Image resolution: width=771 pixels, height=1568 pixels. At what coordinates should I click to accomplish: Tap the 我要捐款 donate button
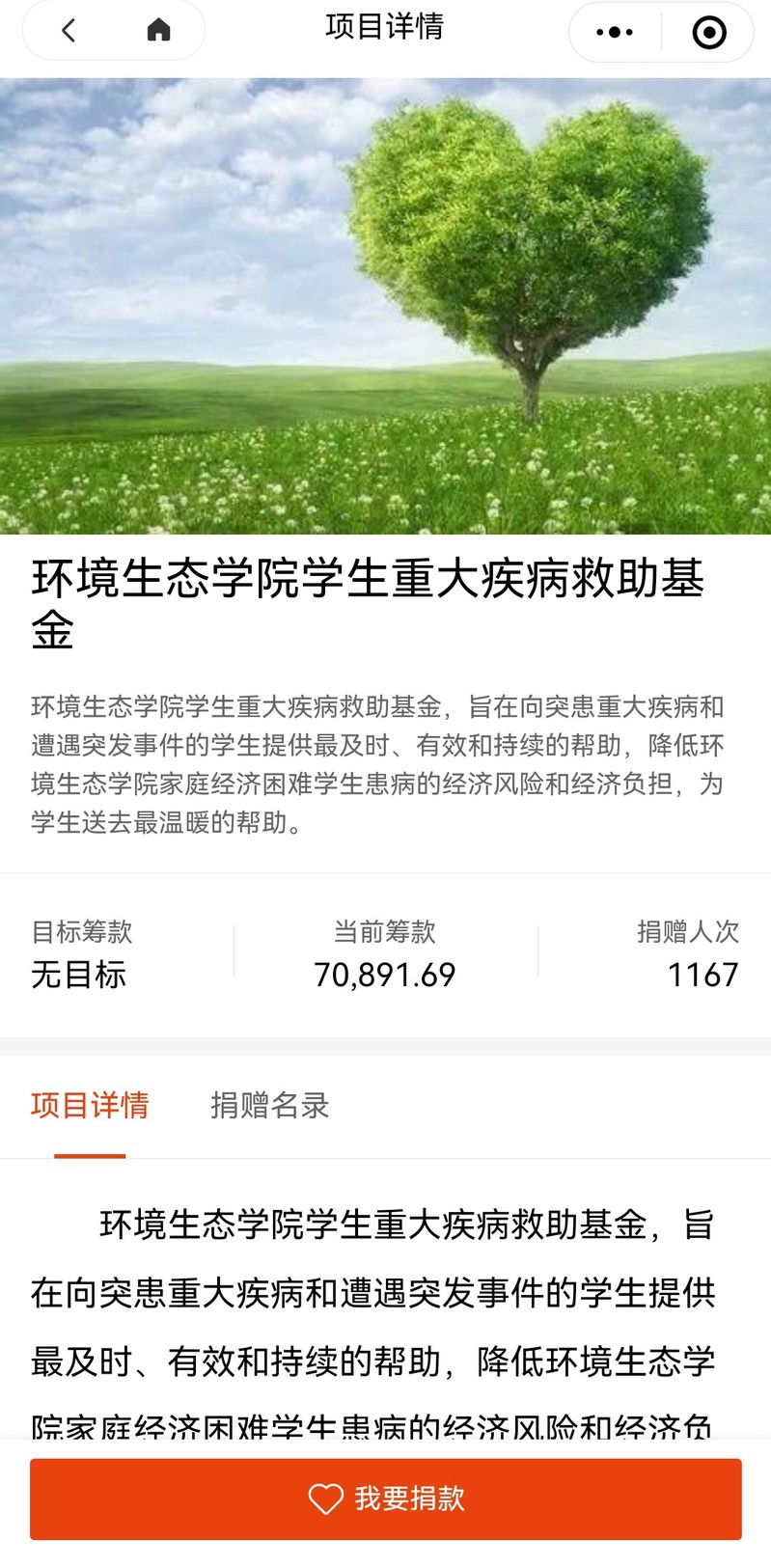[x=386, y=1499]
